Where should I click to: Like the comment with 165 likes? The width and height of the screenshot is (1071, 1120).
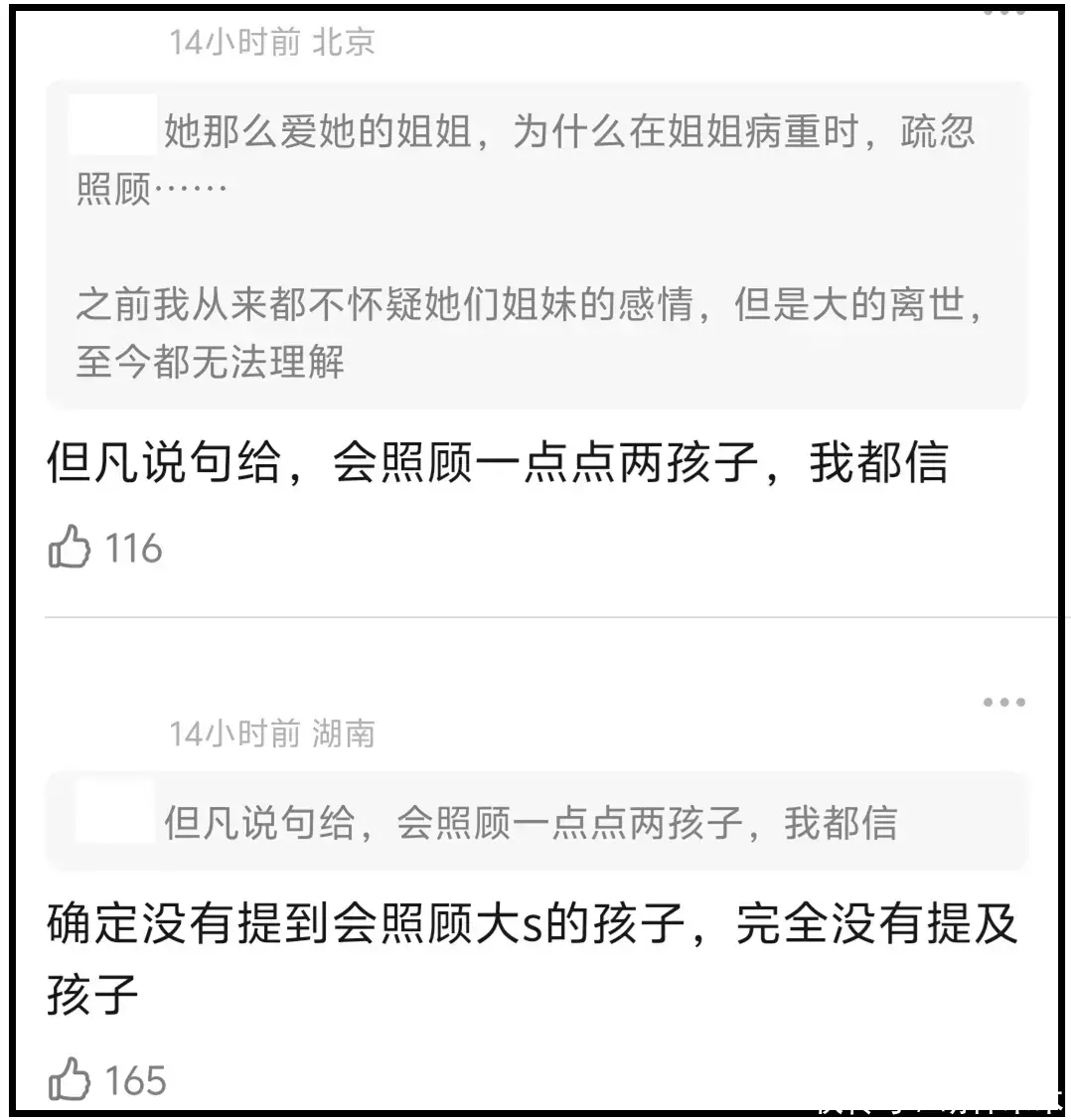pyautogui.click(x=70, y=1080)
